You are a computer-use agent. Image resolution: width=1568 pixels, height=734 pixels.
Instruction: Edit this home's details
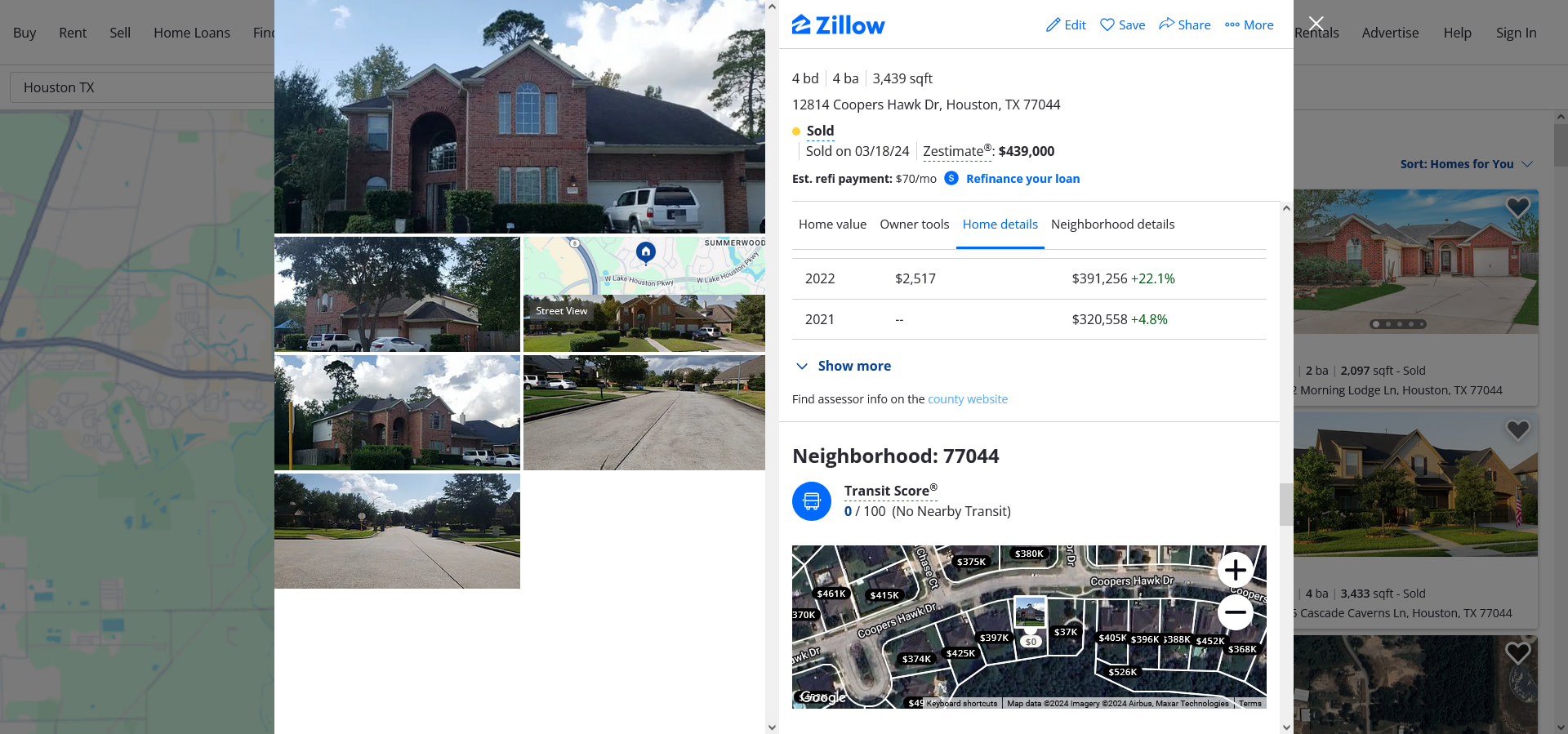(1066, 25)
